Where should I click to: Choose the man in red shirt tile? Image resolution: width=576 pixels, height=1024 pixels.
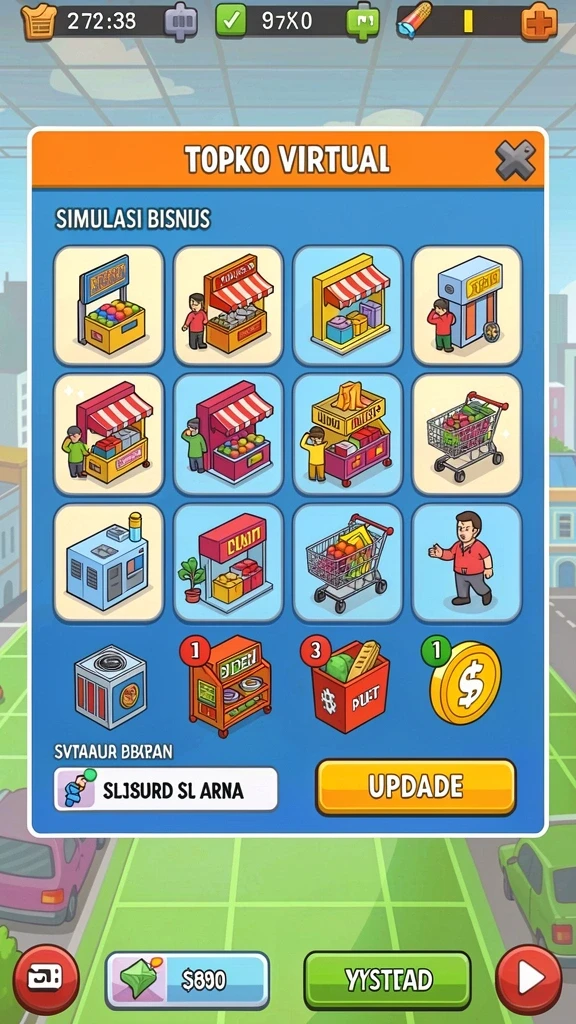[x=466, y=562]
